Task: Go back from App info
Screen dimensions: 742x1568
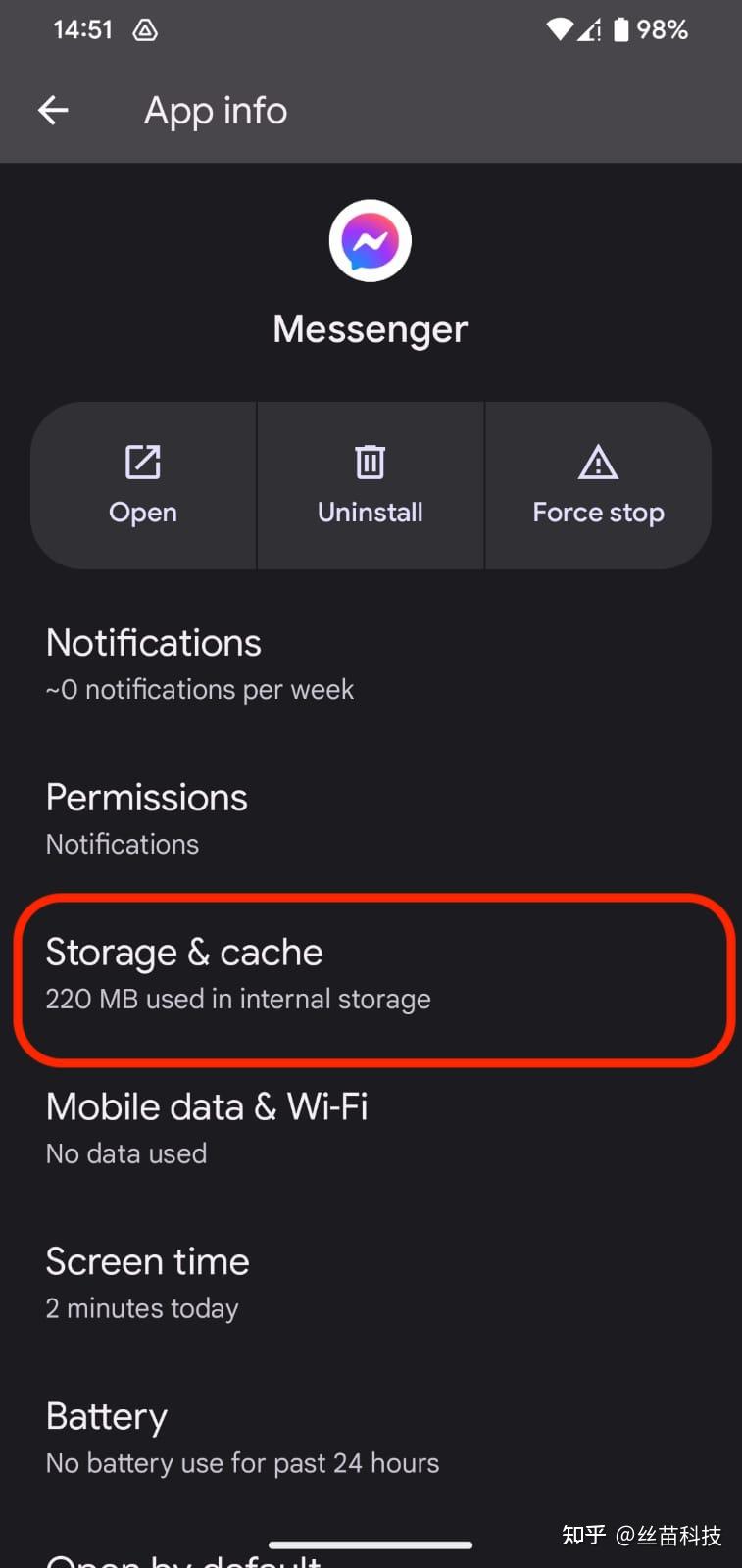Action: (53, 111)
